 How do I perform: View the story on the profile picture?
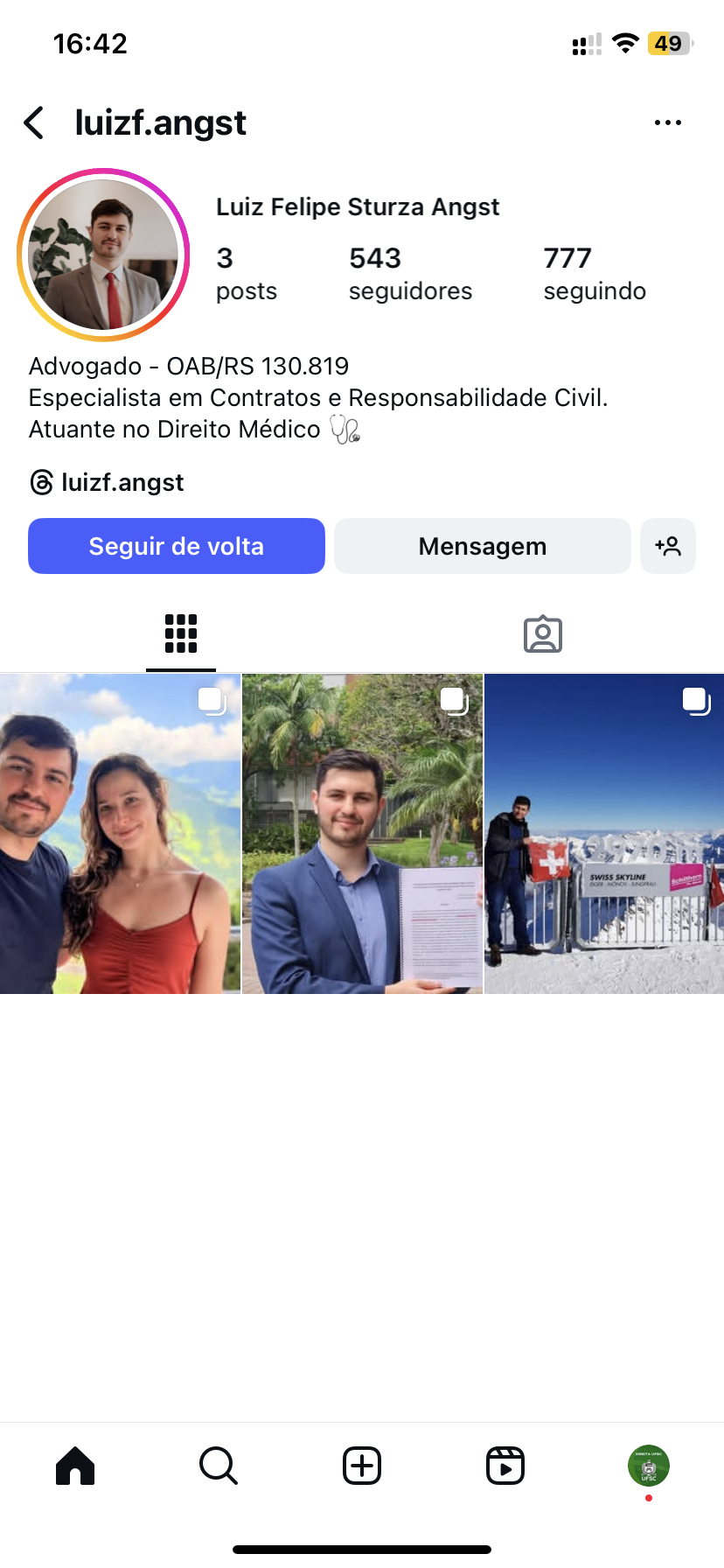pyautogui.click(x=103, y=255)
